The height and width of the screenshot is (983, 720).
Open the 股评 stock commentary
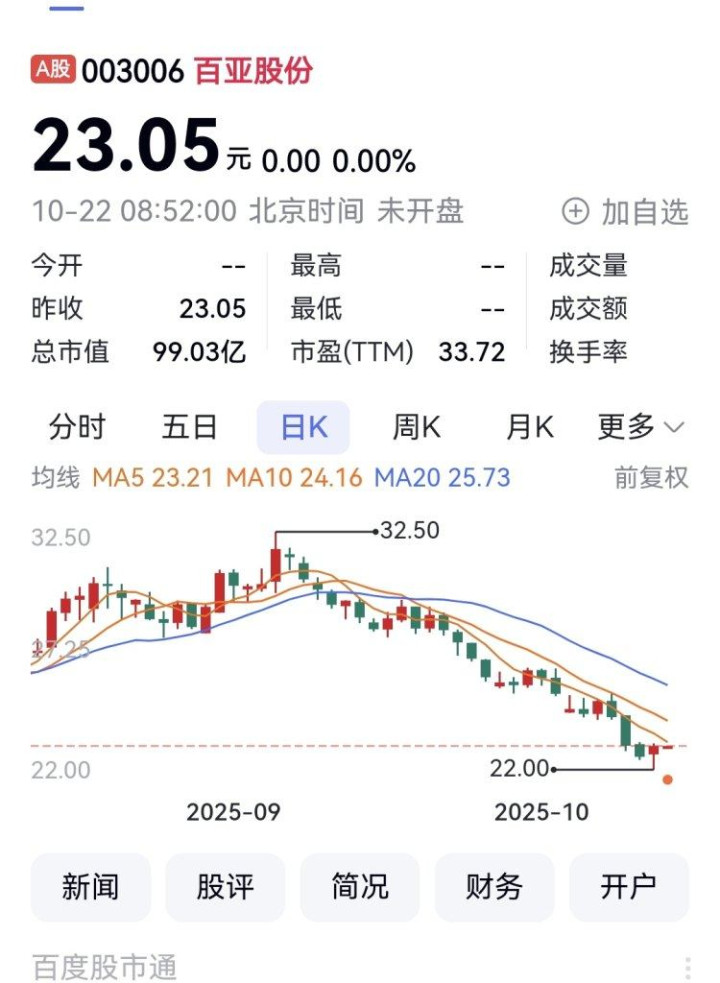click(225, 887)
